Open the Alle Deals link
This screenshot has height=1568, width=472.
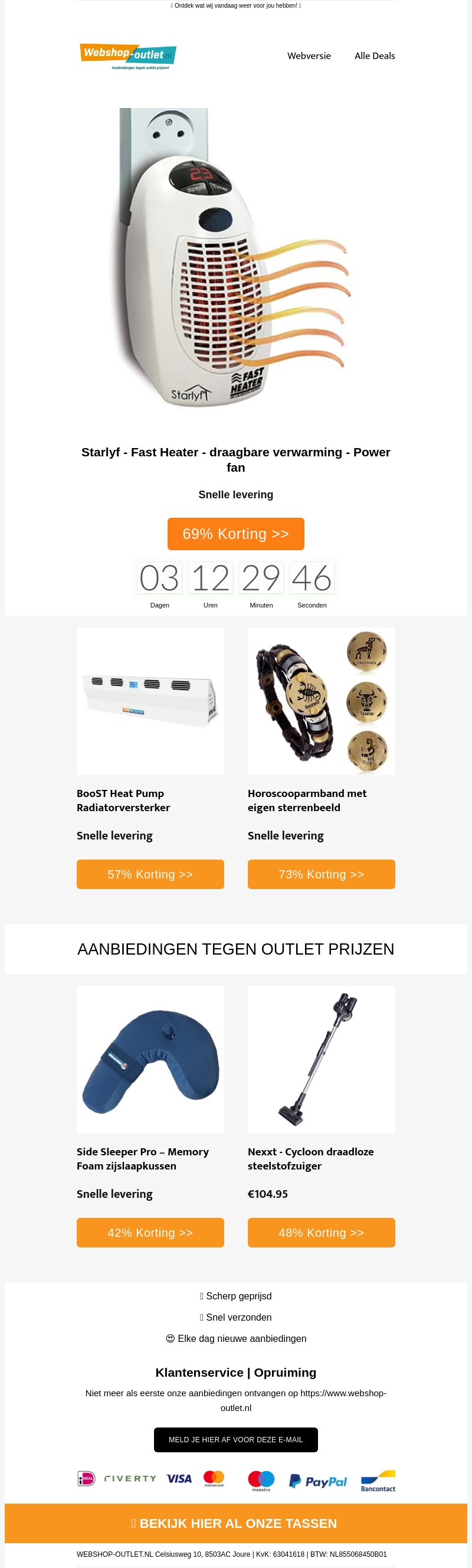(x=375, y=56)
